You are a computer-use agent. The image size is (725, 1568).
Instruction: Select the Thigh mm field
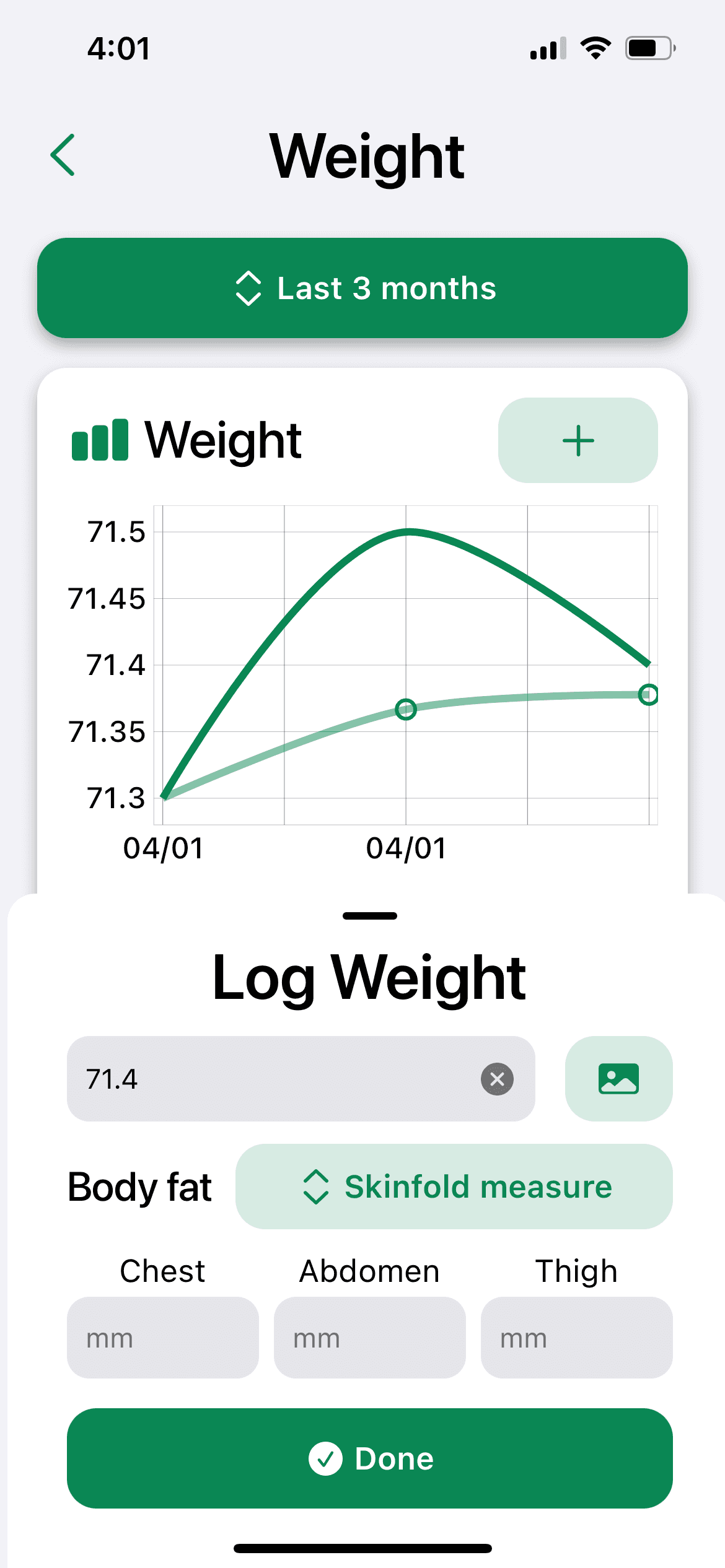coord(577,1338)
